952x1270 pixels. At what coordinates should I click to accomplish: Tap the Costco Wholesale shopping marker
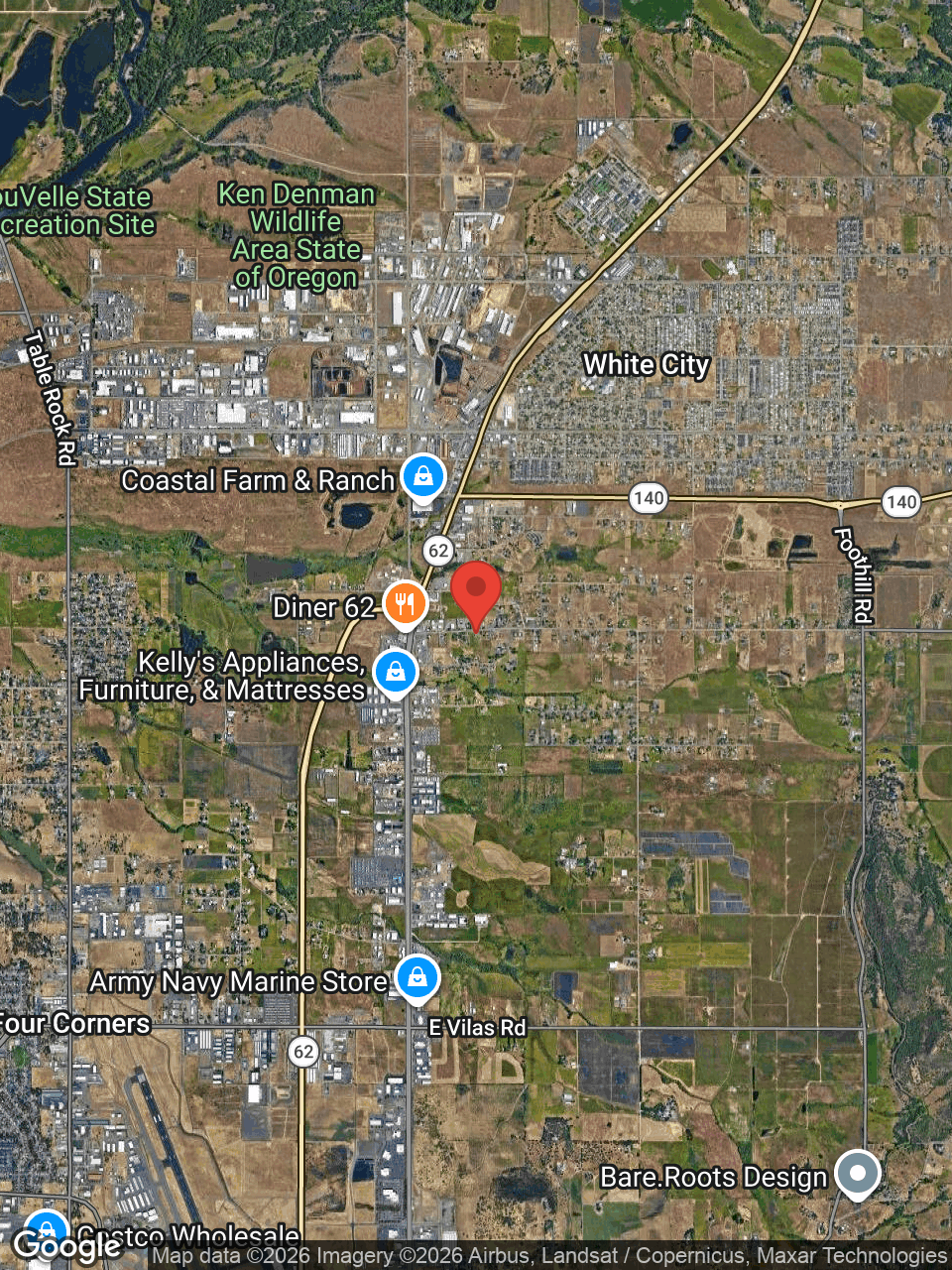click(46, 1232)
